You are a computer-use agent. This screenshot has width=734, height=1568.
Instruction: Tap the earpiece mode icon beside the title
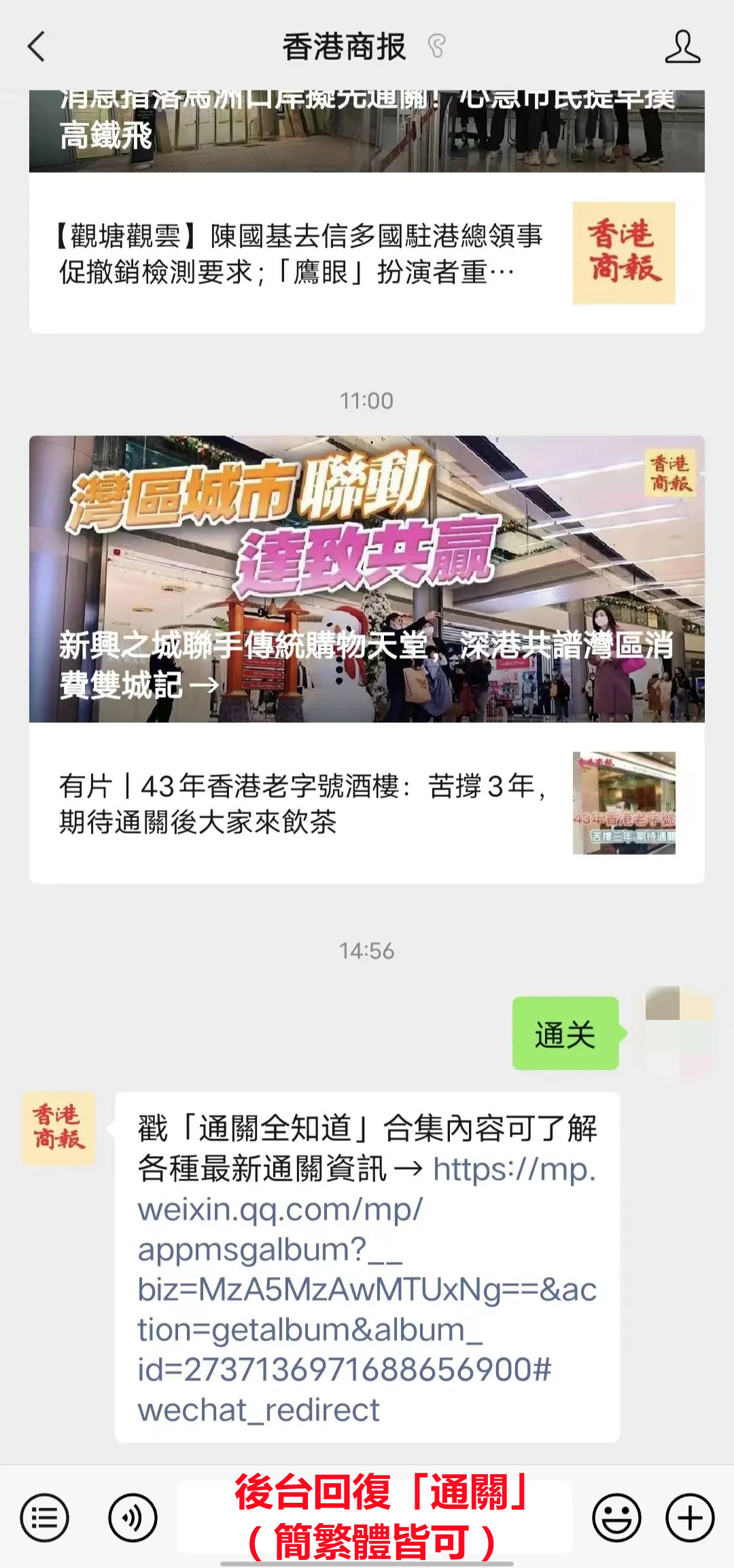pyautogui.click(x=438, y=45)
